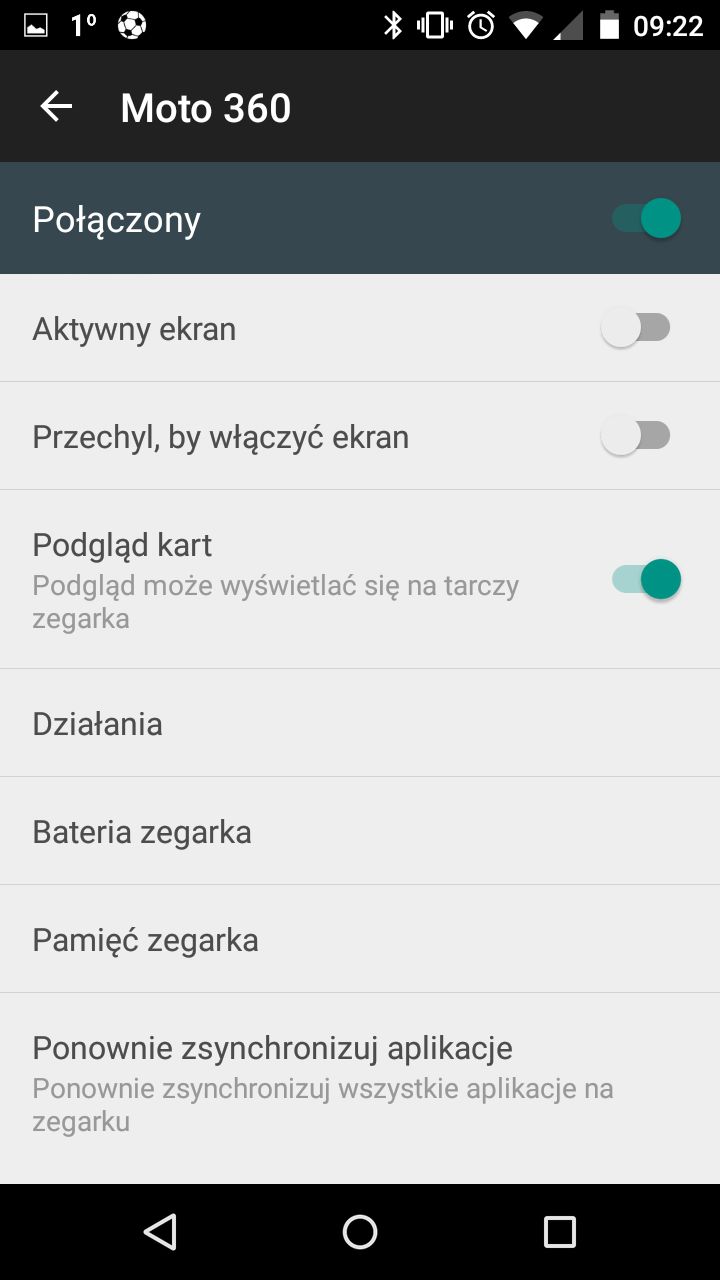Open the Bateria zegarka screen
Screen dimensions: 720x1280
coord(360,830)
